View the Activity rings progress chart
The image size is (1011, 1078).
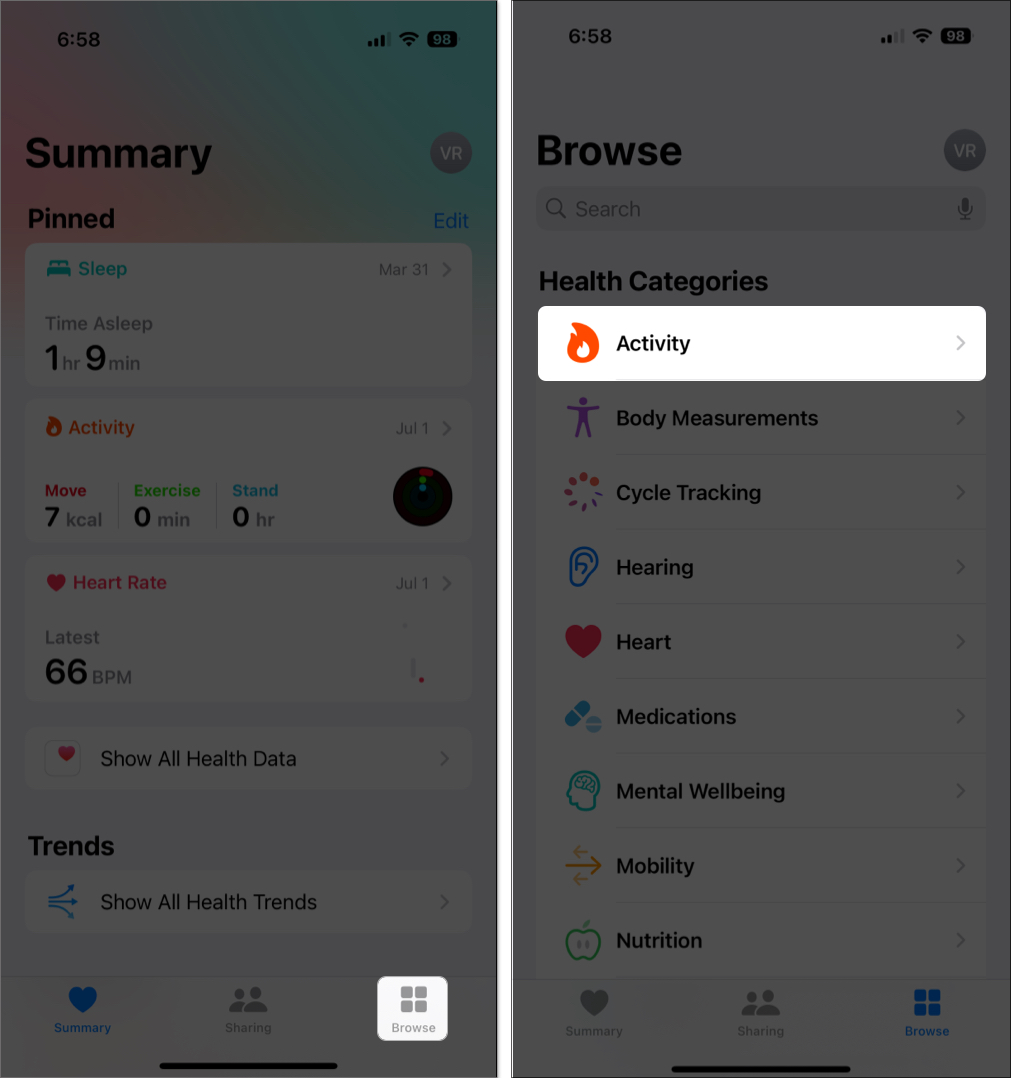click(x=422, y=497)
